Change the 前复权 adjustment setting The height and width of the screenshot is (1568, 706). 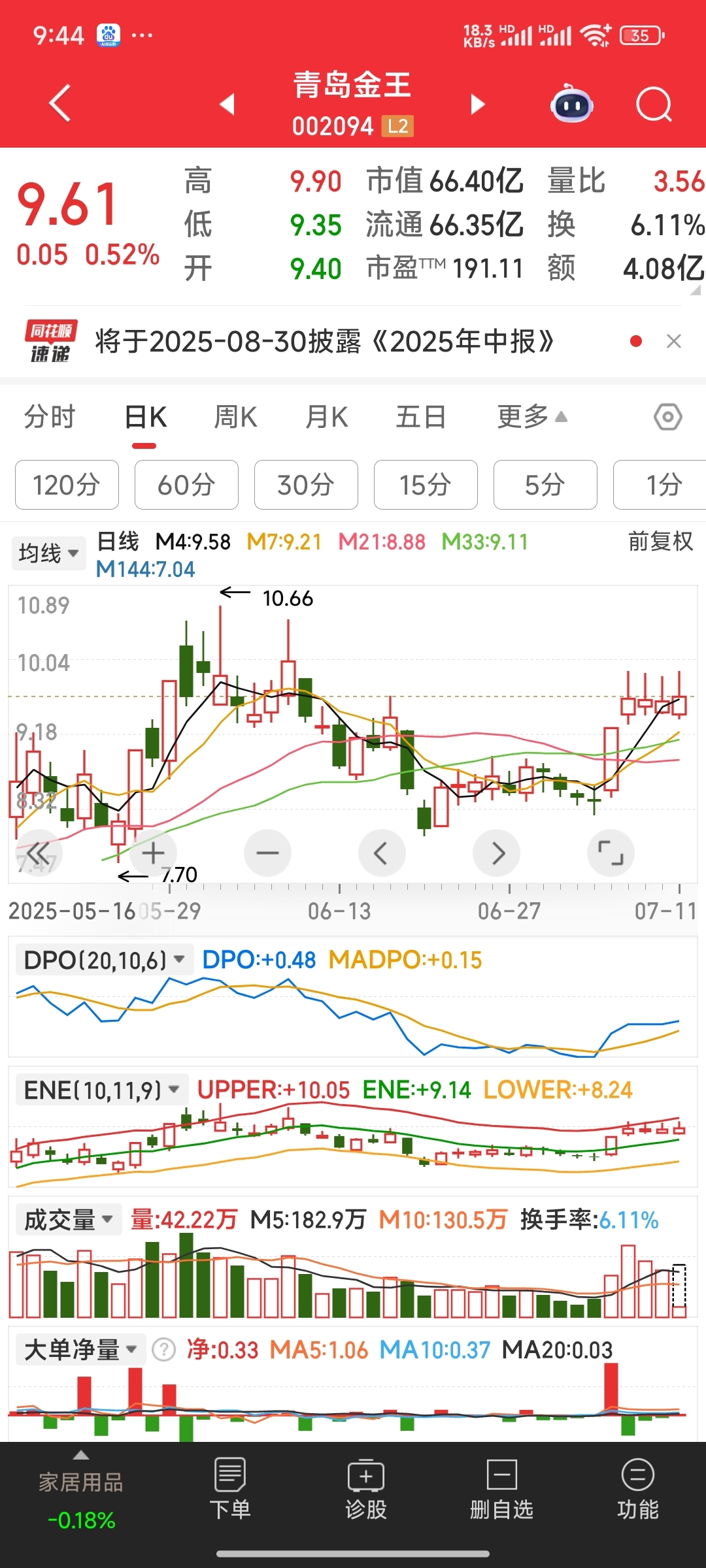click(x=660, y=542)
